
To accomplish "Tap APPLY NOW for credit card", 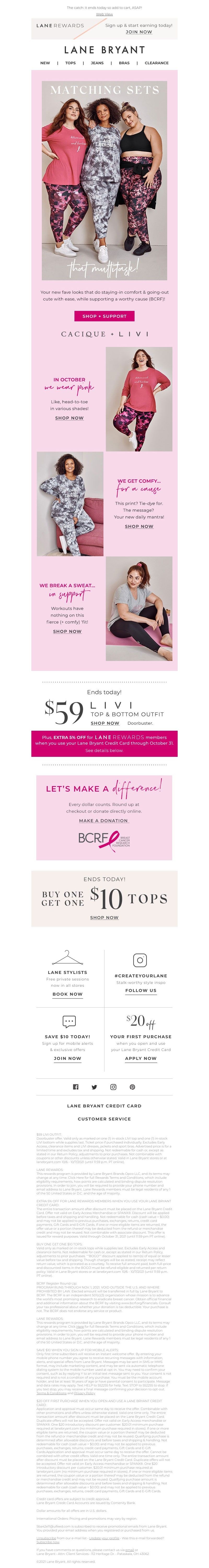I will (141, 1059).
